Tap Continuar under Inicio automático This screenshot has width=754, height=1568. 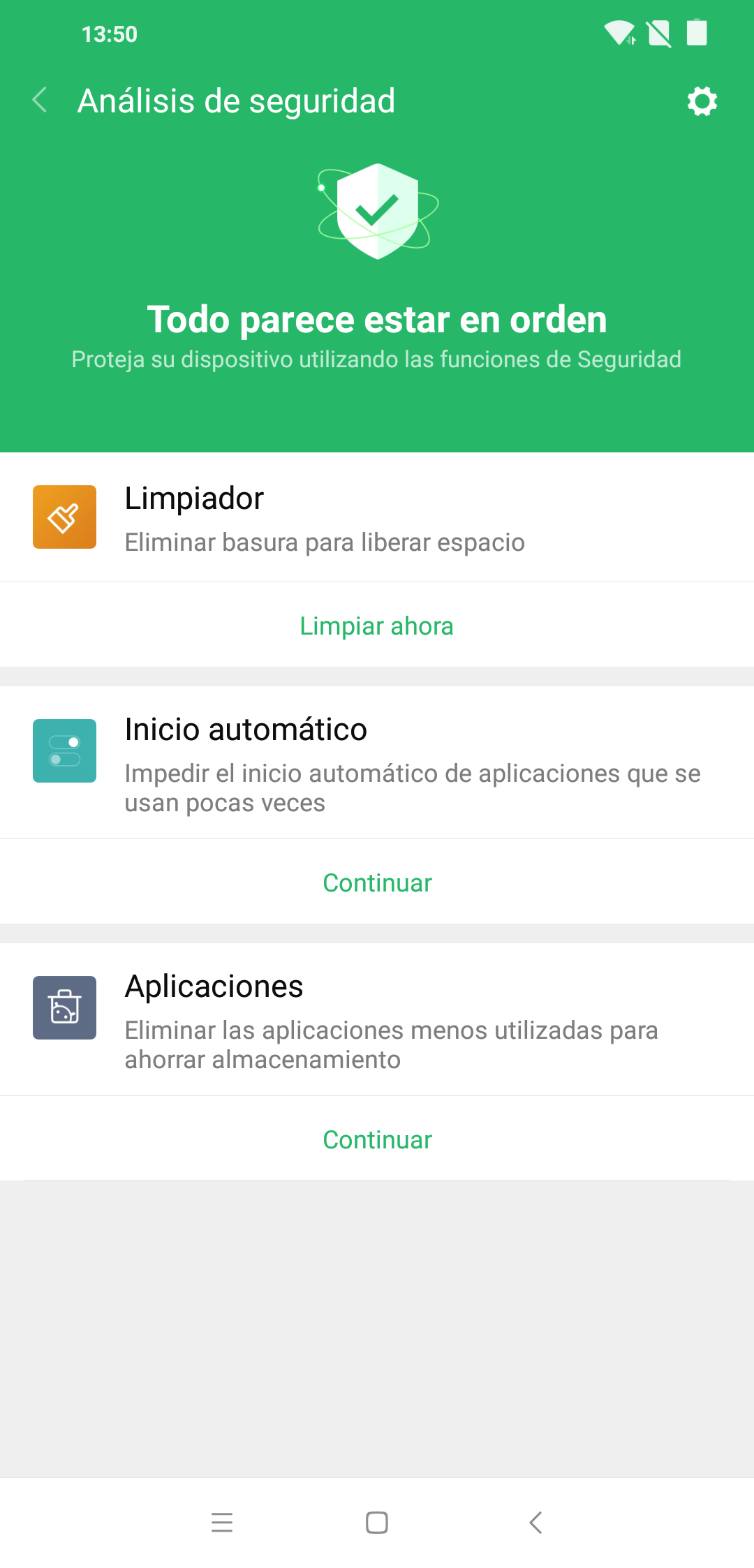pyautogui.click(x=377, y=882)
